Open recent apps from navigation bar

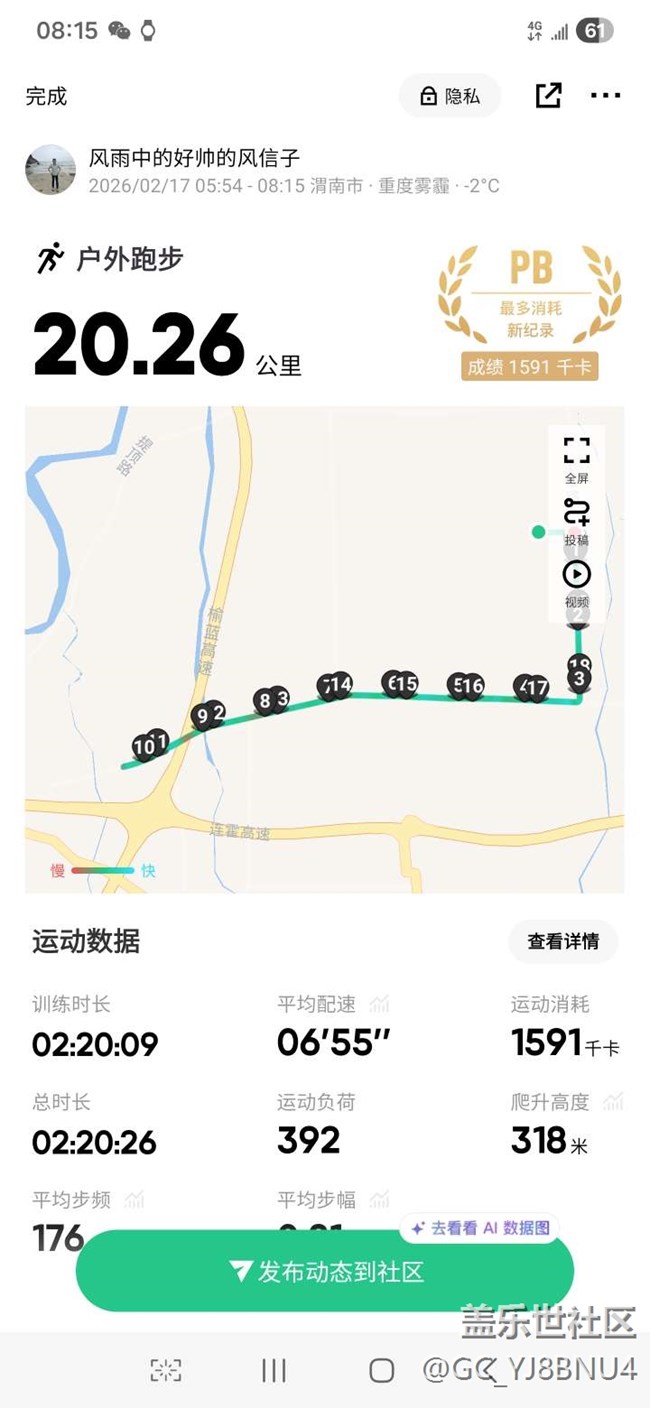tap(273, 1370)
